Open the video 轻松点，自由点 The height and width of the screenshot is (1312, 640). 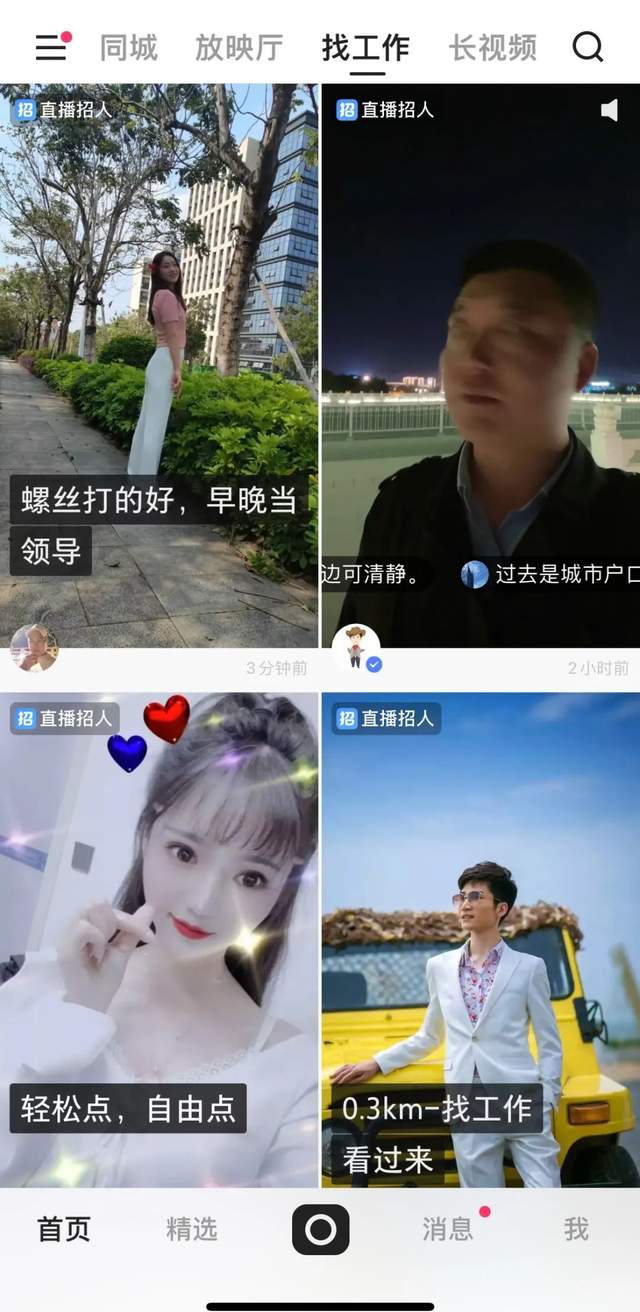[159, 940]
